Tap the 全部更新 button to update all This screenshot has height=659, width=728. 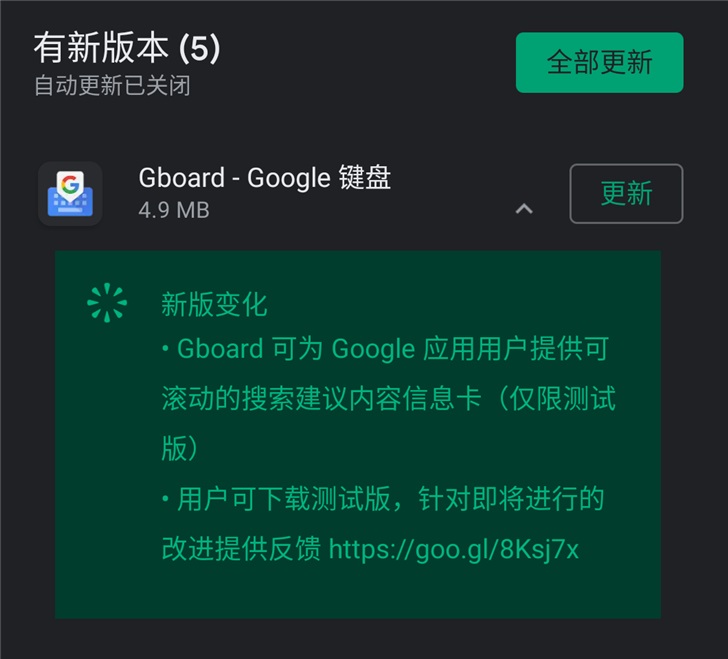599,62
